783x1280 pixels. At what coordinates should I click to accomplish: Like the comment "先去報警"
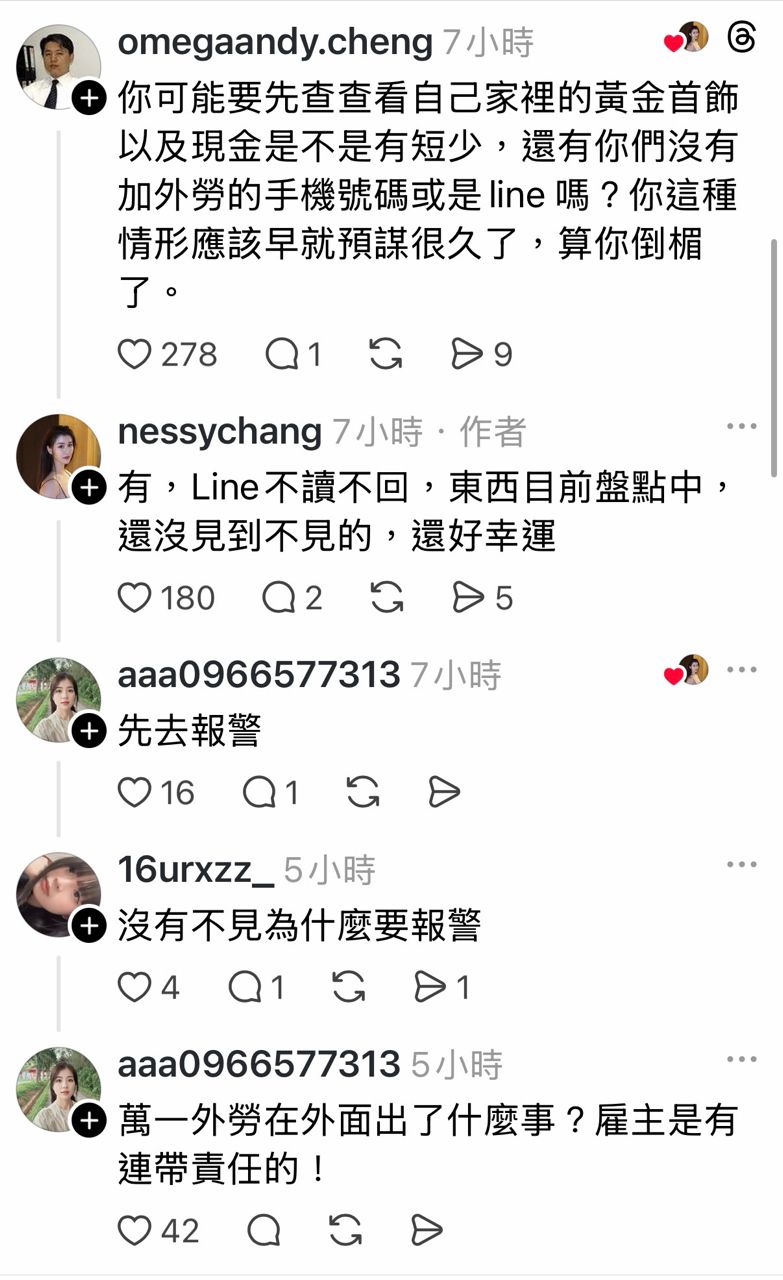coord(135,793)
